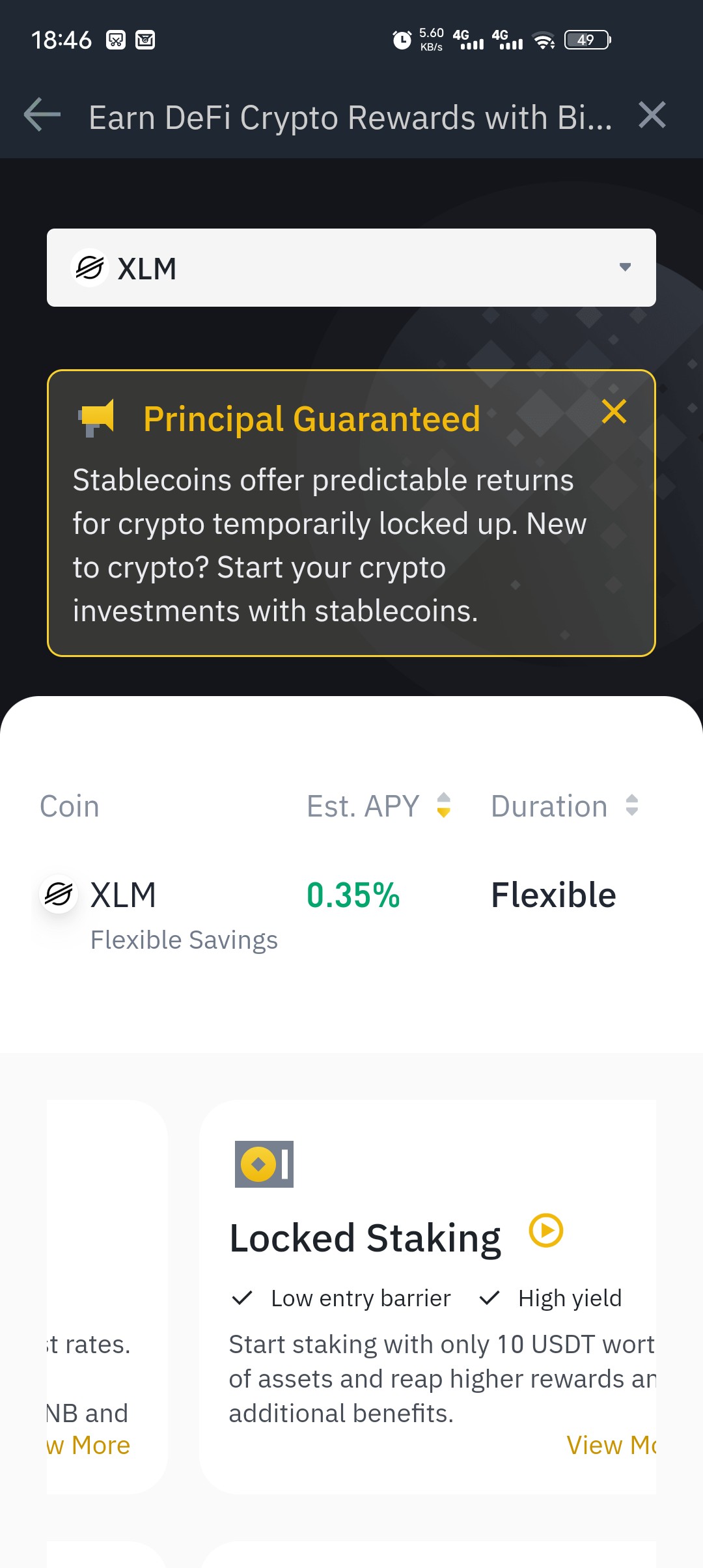Image resolution: width=703 pixels, height=1568 pixels.
Task: Sort the list by Duration
Action: coord(564,806)
